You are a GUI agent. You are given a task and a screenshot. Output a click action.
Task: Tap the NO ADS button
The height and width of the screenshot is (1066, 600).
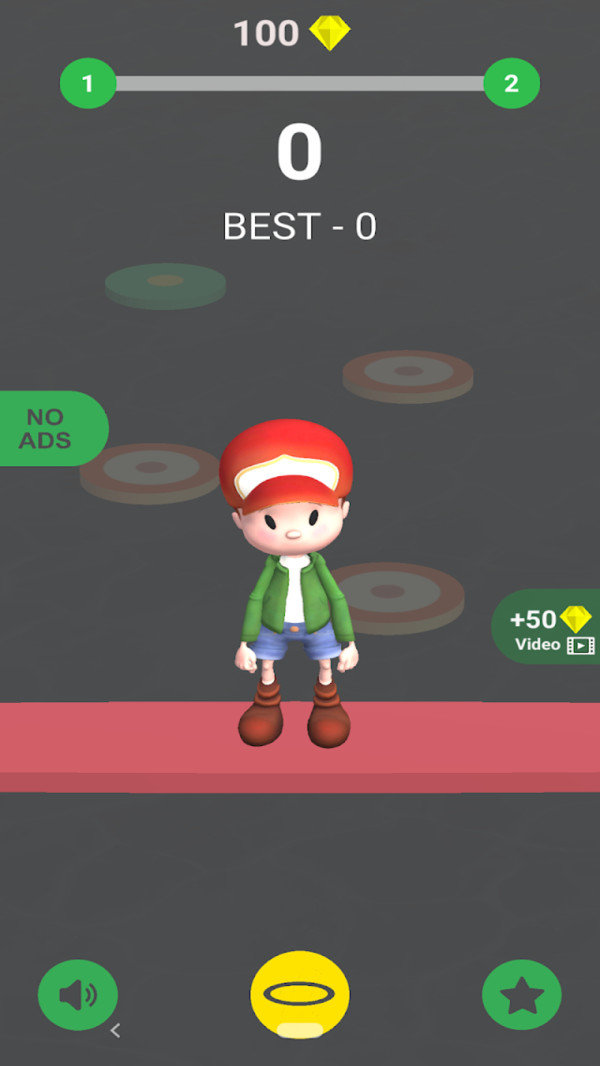(48, 428)
